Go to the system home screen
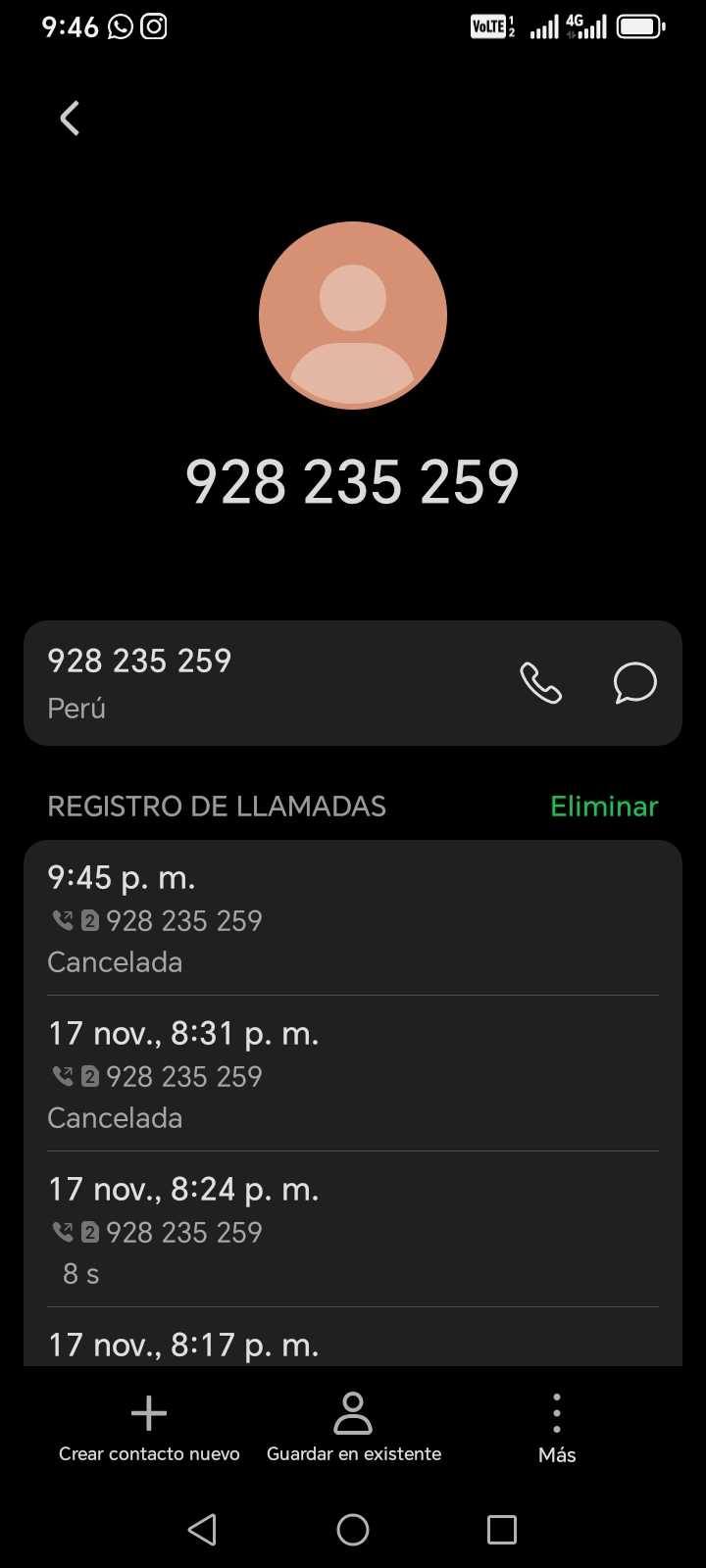Screen dimensions: 706x1568 [353, 1529]
